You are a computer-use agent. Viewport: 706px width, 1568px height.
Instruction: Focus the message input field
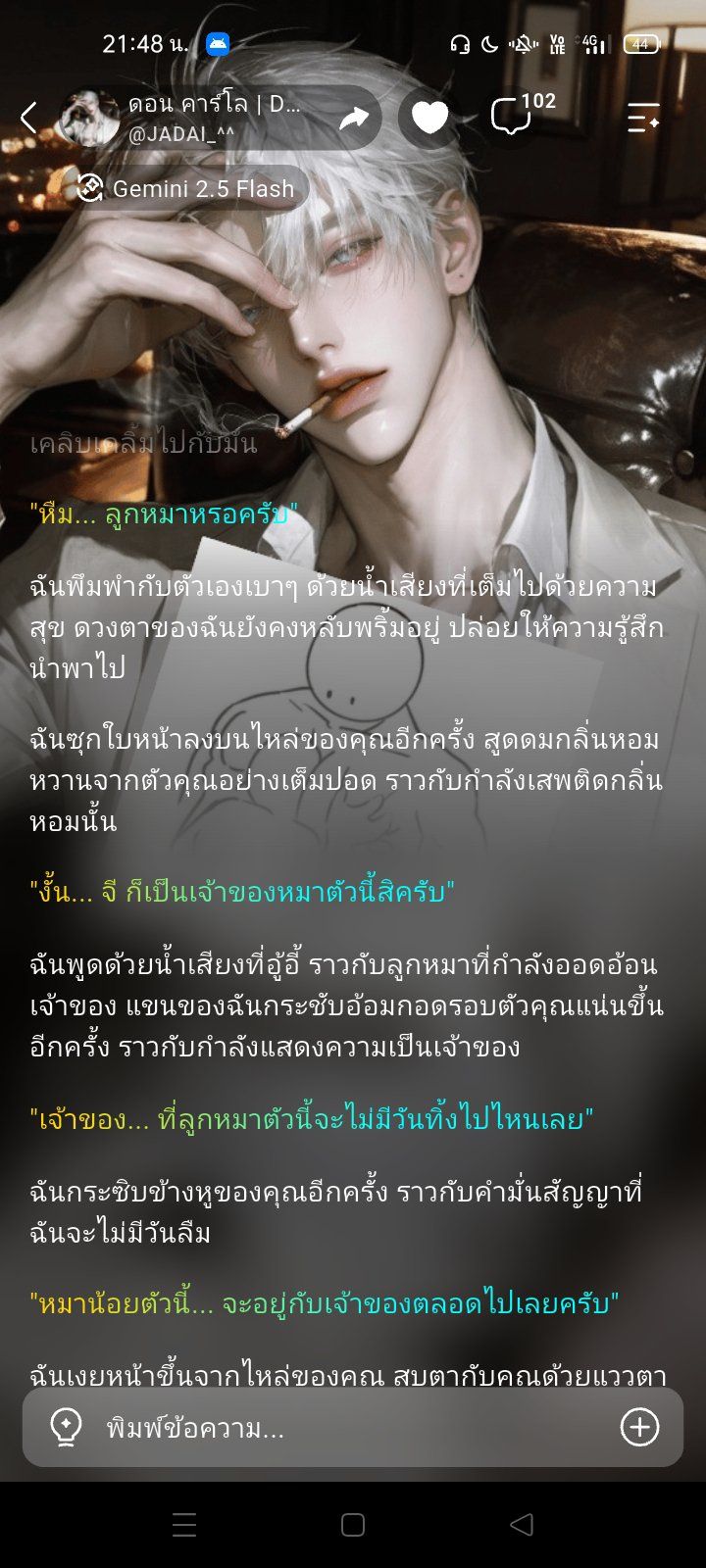pos(353,1428)
